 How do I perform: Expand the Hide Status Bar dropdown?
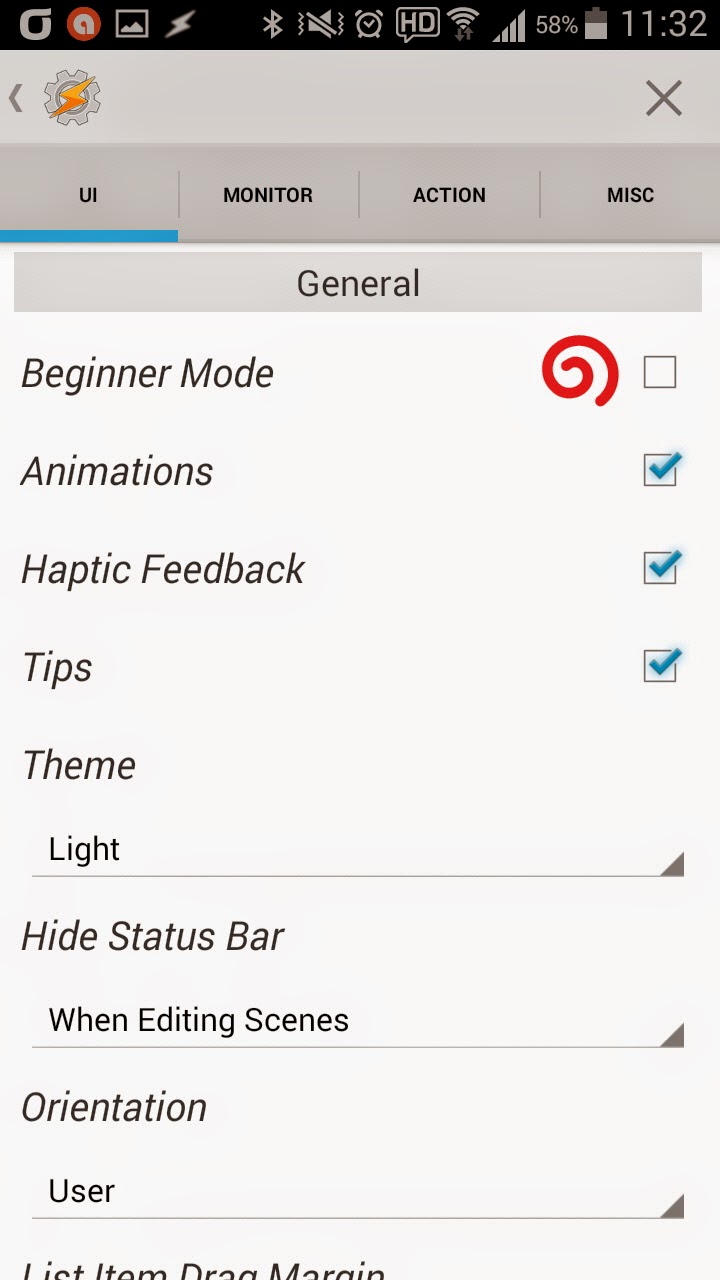click(357, 1021)
